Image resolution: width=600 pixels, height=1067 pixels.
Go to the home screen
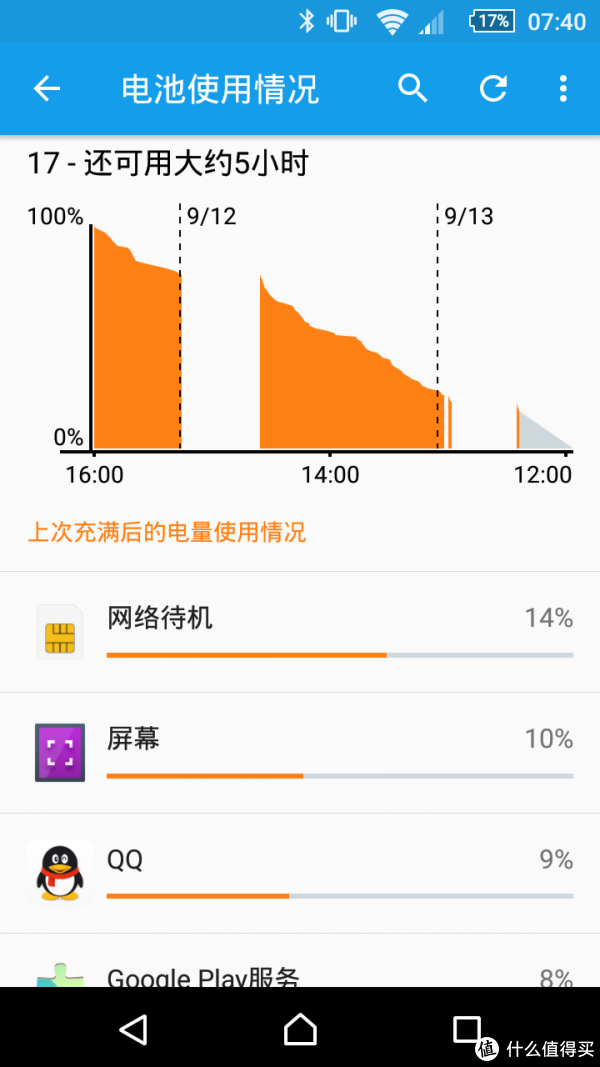(300, 1028)
